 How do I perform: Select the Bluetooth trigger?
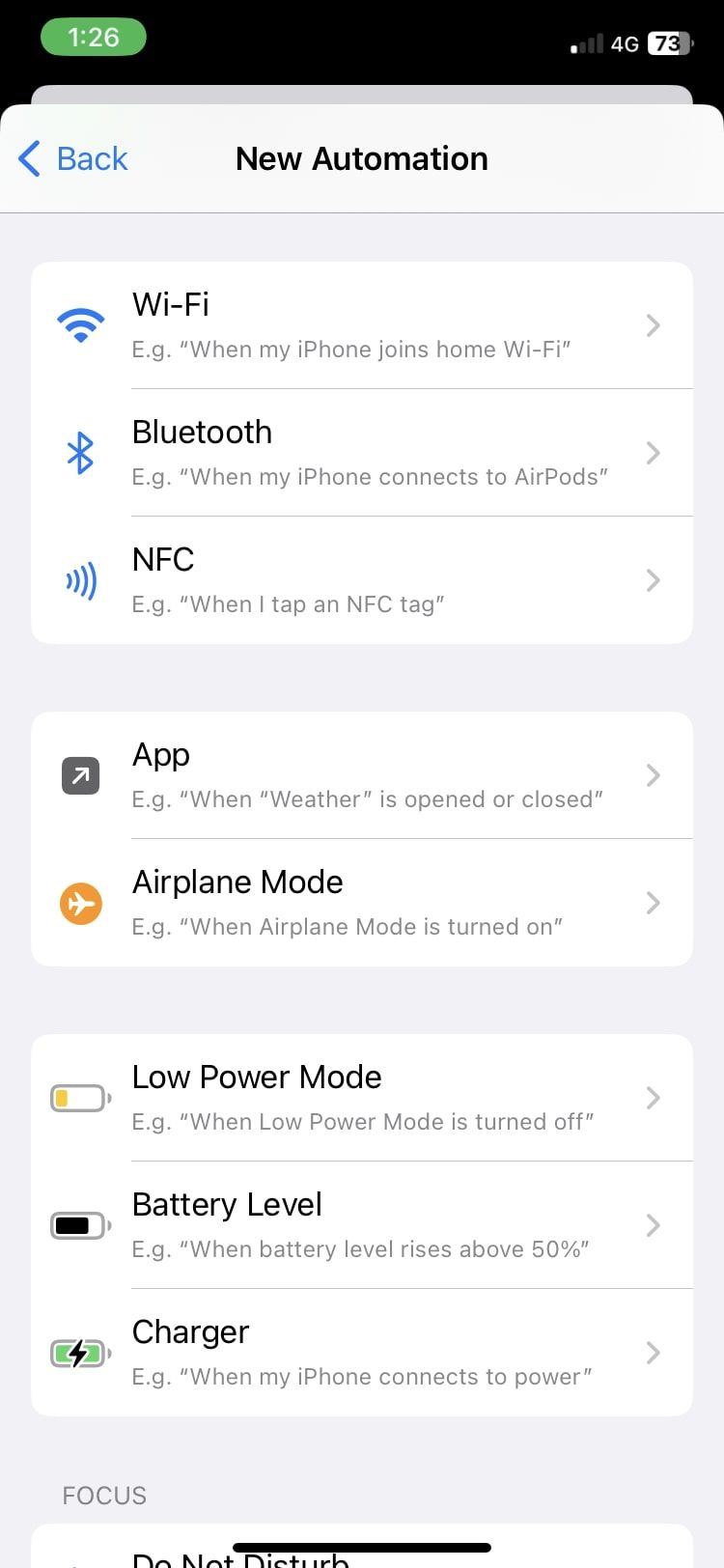click(x=362, y=453)
